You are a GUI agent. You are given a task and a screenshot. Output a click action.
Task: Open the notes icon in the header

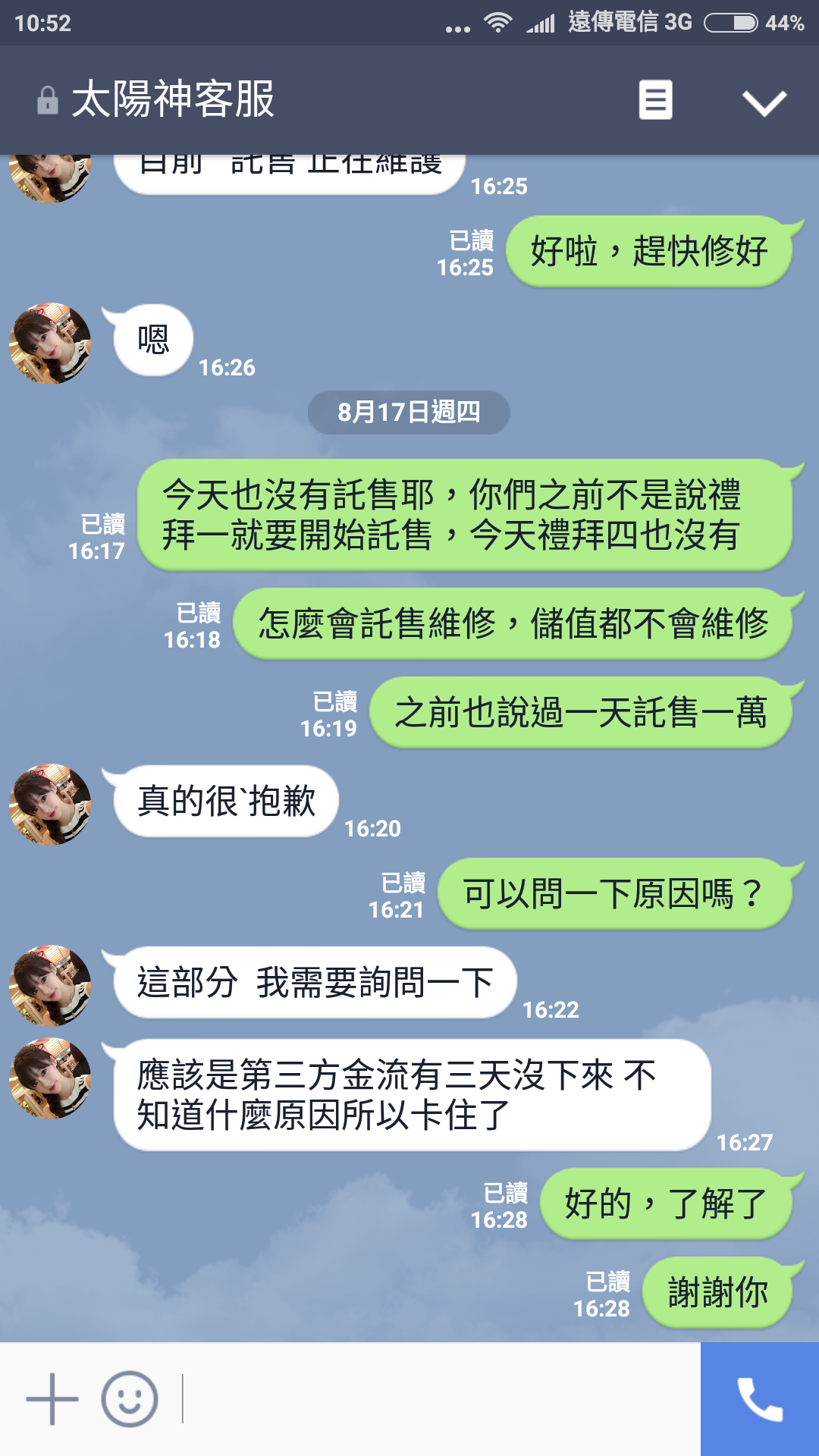coord(655,100)
